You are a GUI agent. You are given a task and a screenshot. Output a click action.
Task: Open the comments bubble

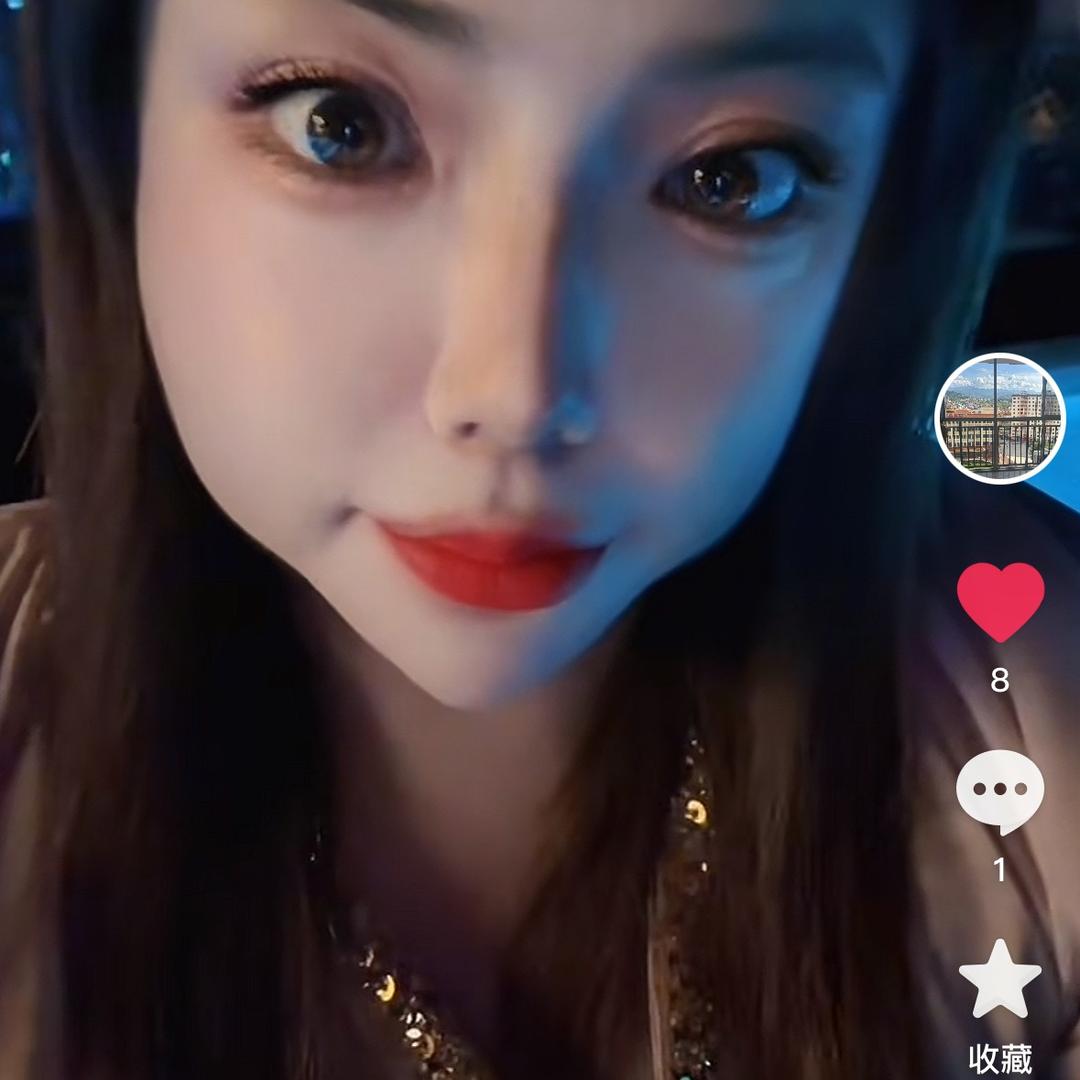(x=1000, y=791)
